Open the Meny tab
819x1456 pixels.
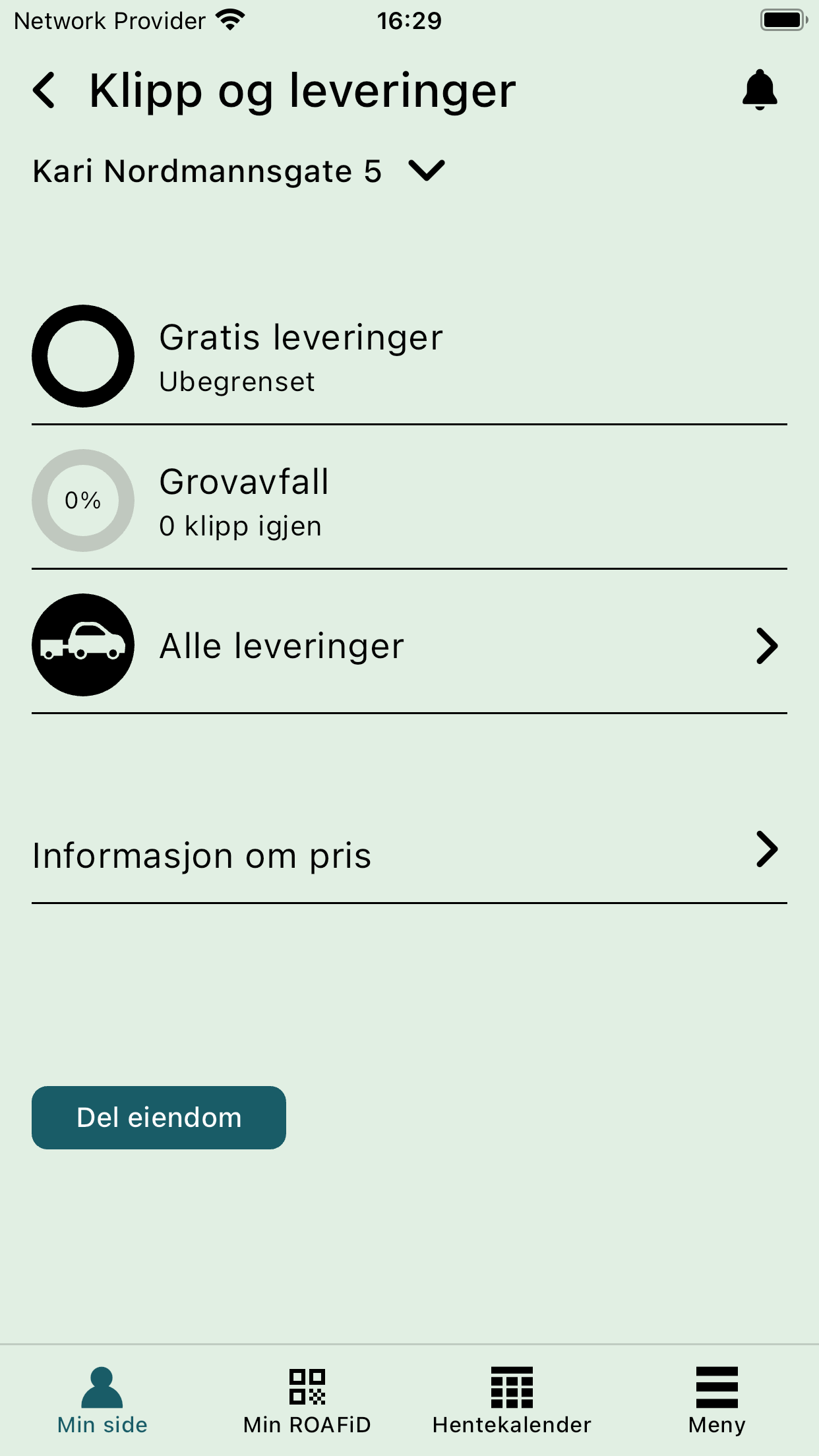pyautogui.click(x=717, y=1401)
